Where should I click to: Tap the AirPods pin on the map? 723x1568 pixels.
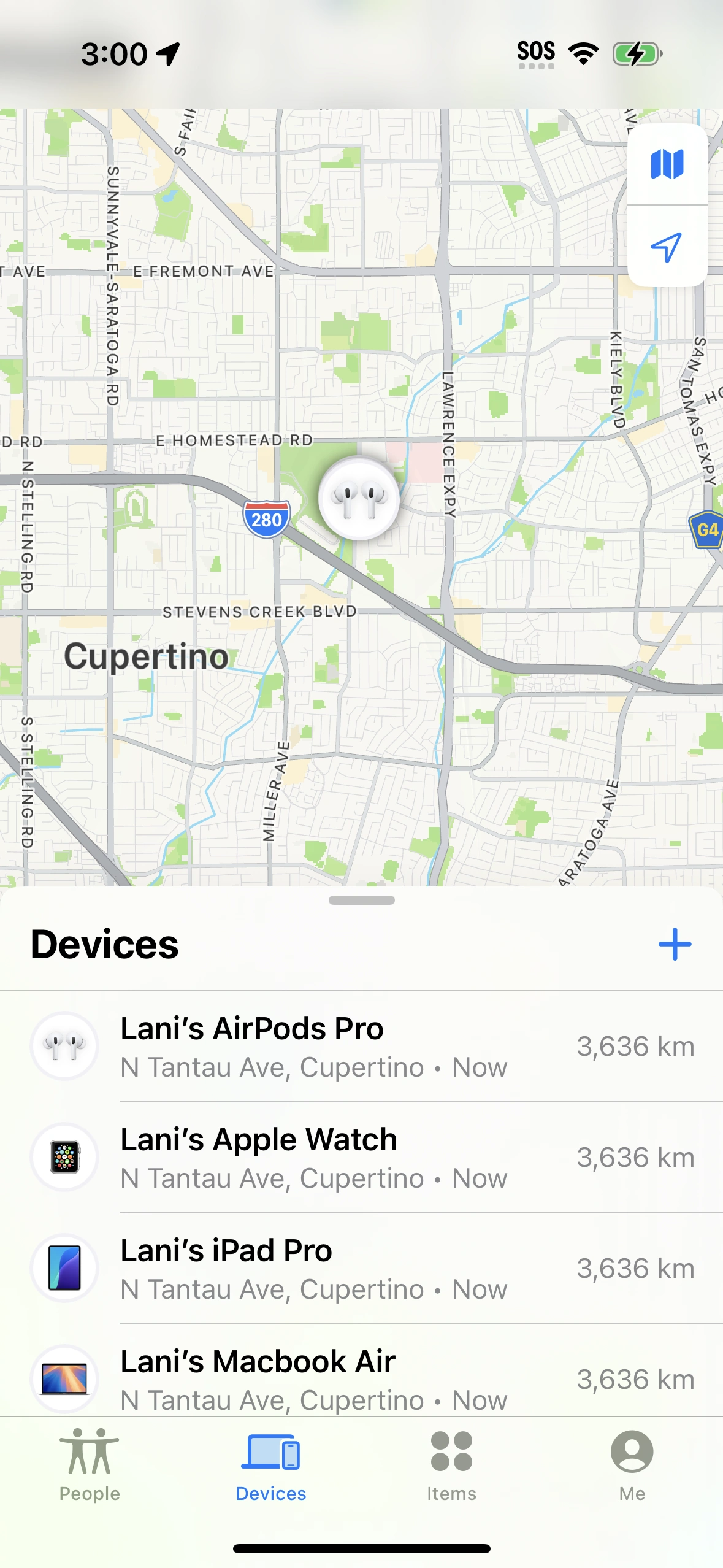(x=359, y=498)
